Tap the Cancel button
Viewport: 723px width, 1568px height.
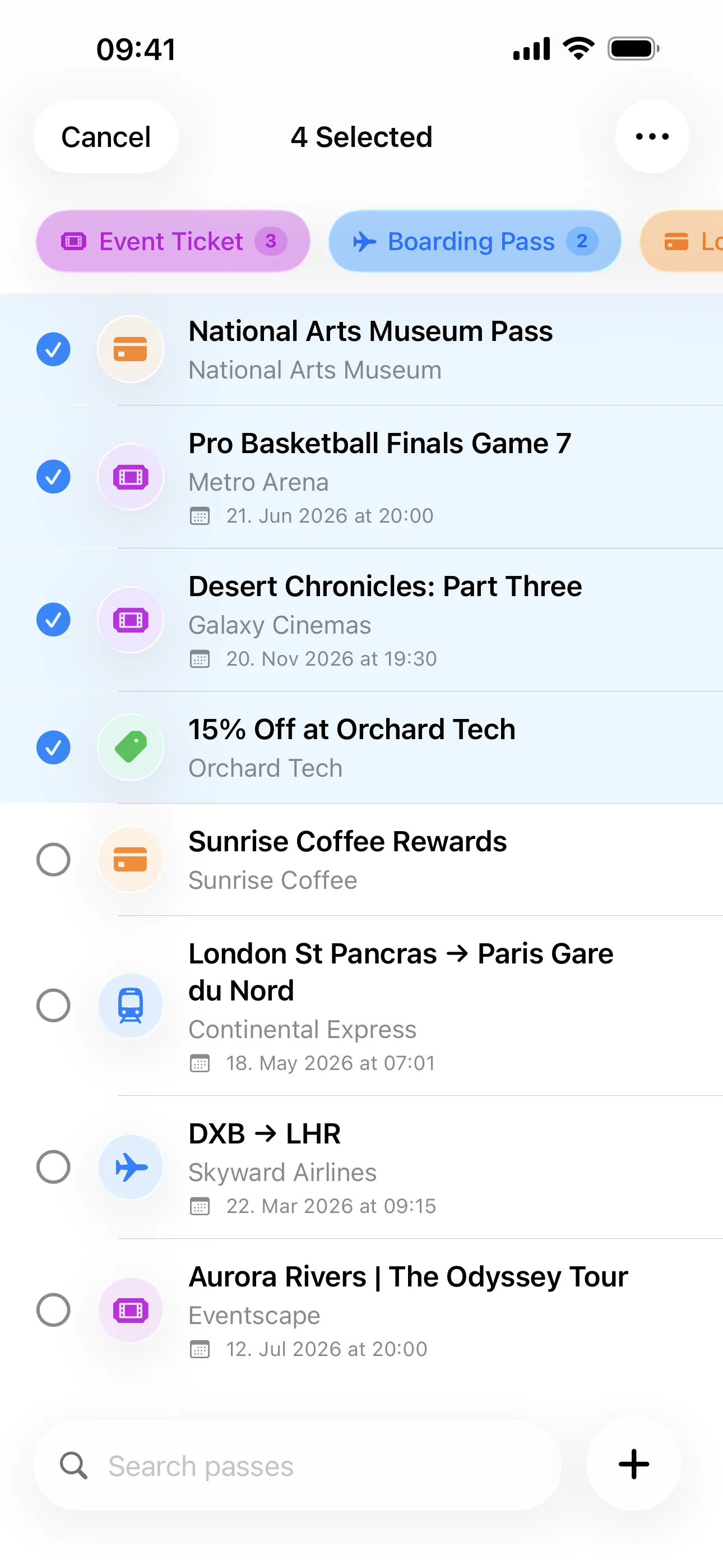105,136
